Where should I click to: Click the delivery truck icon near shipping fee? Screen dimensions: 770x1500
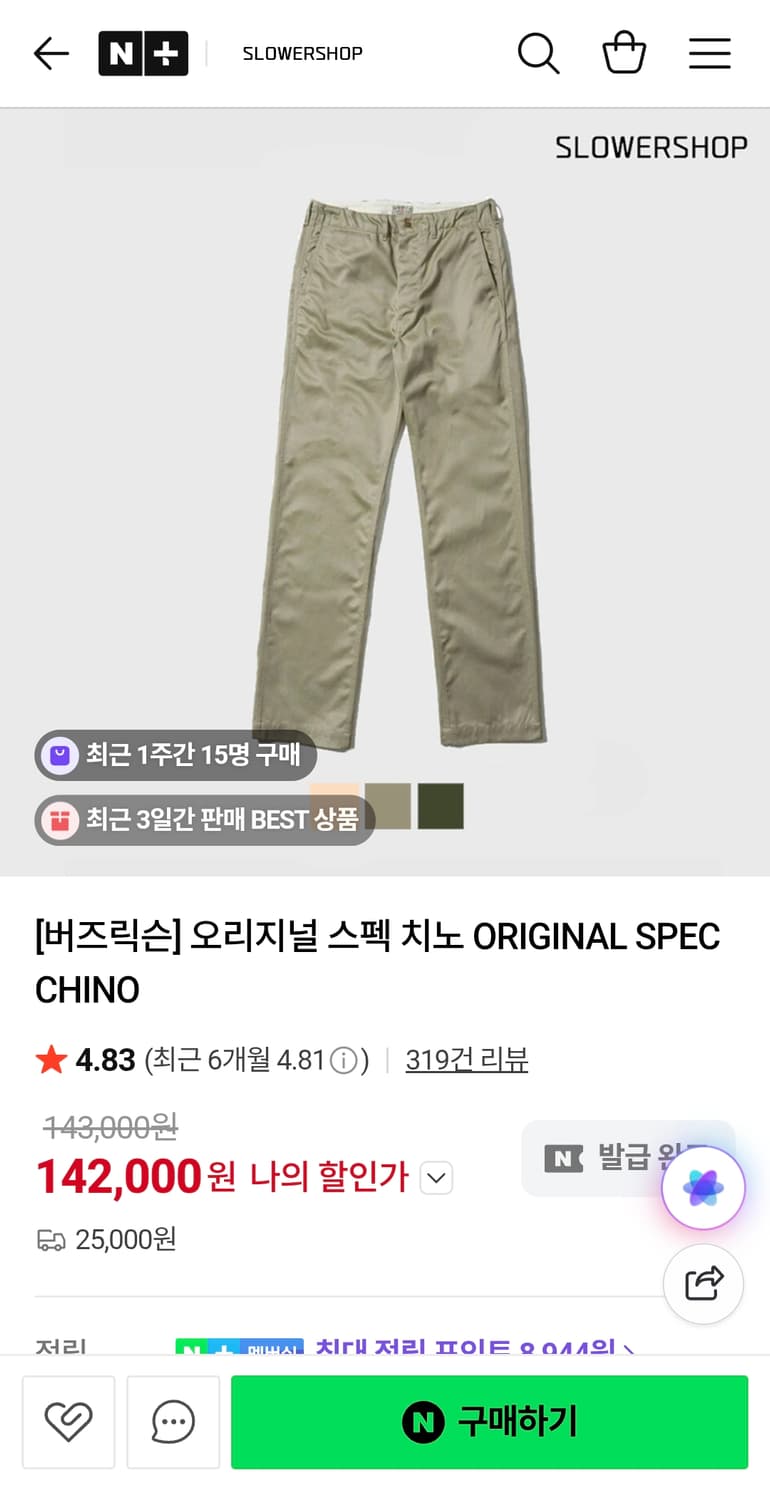pos(47,1240)
